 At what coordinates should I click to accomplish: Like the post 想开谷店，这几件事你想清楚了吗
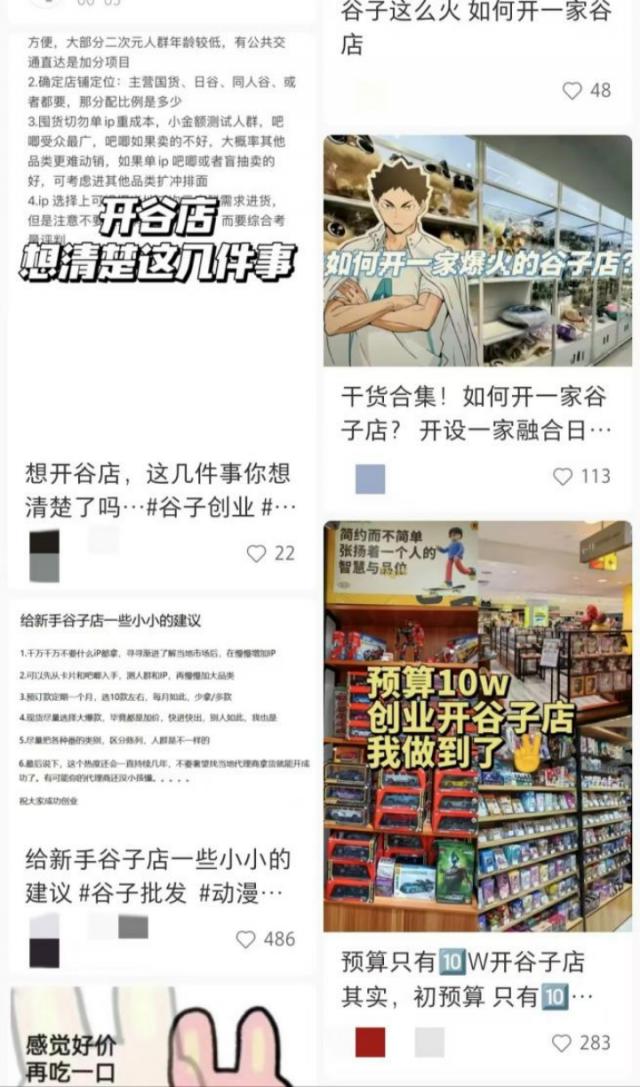pyautogui.click(x=257, y=553)
